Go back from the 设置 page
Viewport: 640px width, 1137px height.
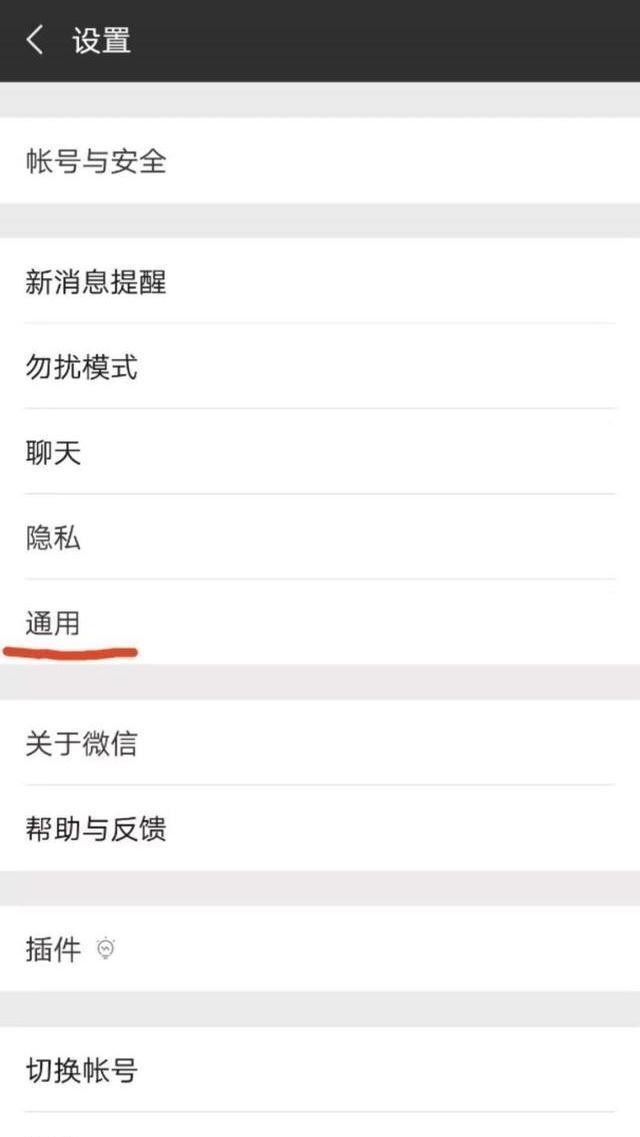pos(35,40)
